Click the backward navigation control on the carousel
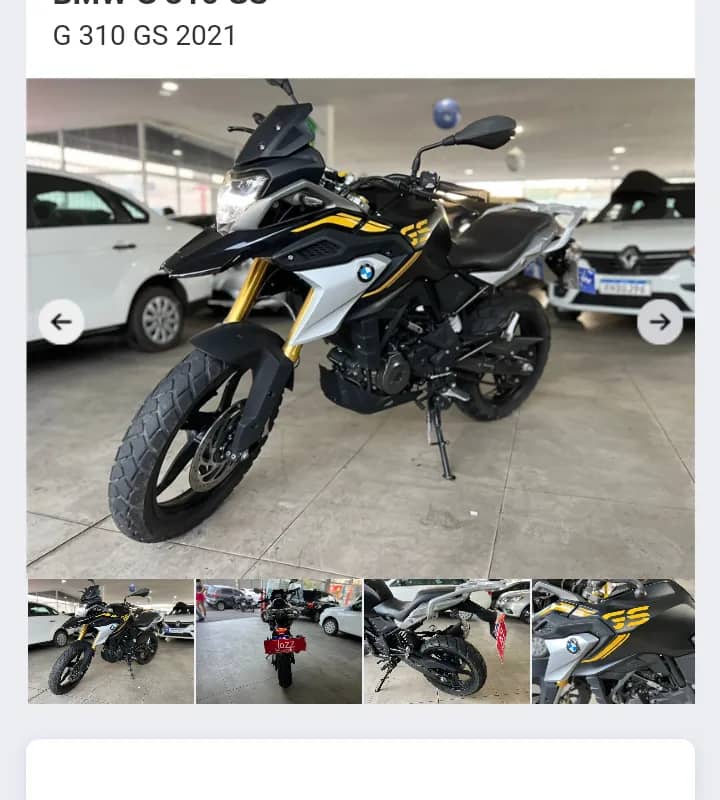Viewport: 720px width, 800px height. tap(61, 322)
